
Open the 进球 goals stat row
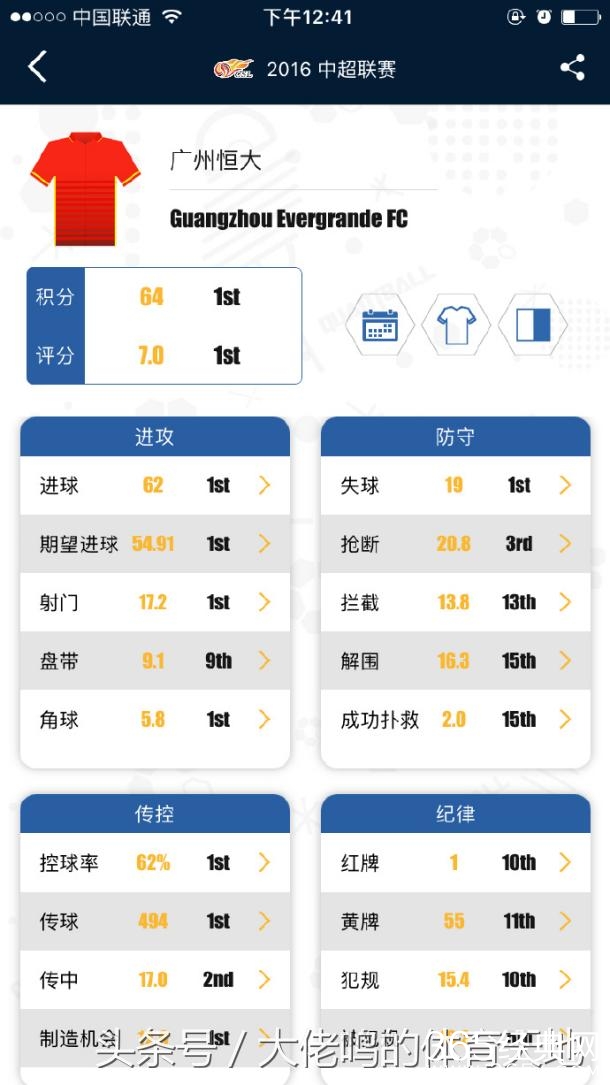(x=155, y=486)
